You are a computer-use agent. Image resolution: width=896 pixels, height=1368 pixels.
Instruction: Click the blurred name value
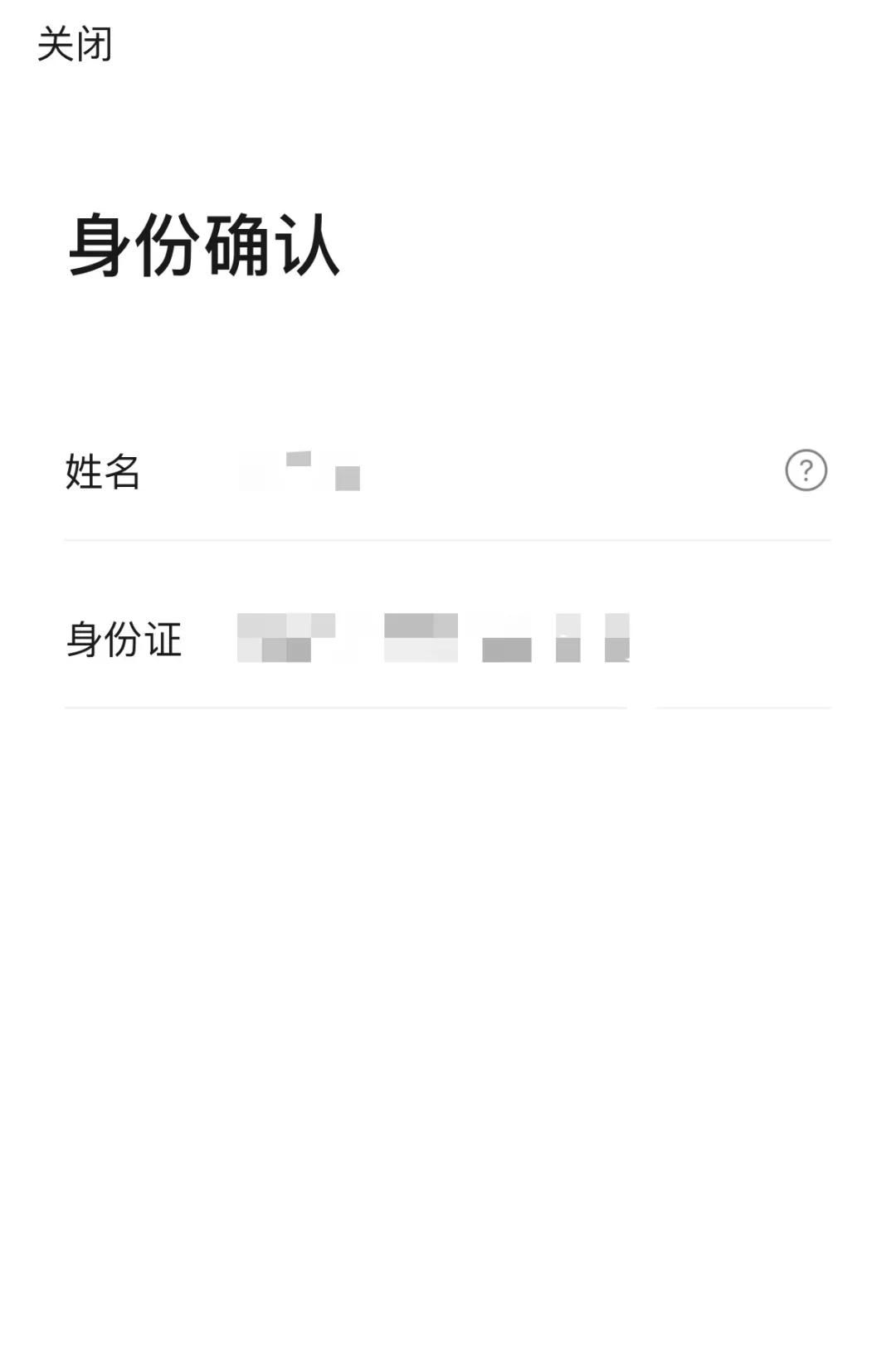(299, 472)
